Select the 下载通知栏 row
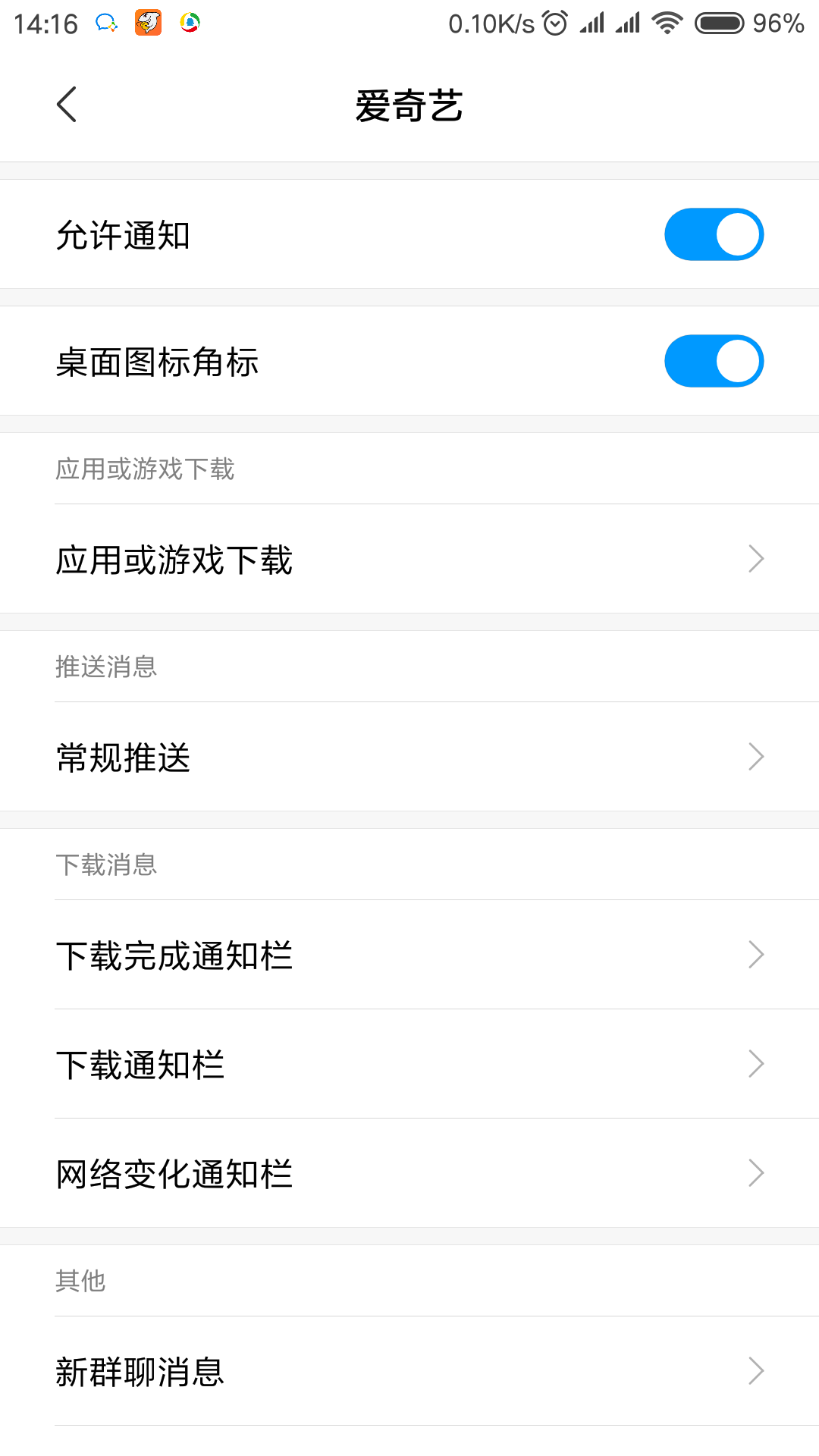The image size is (819, 1456). 409,1064
